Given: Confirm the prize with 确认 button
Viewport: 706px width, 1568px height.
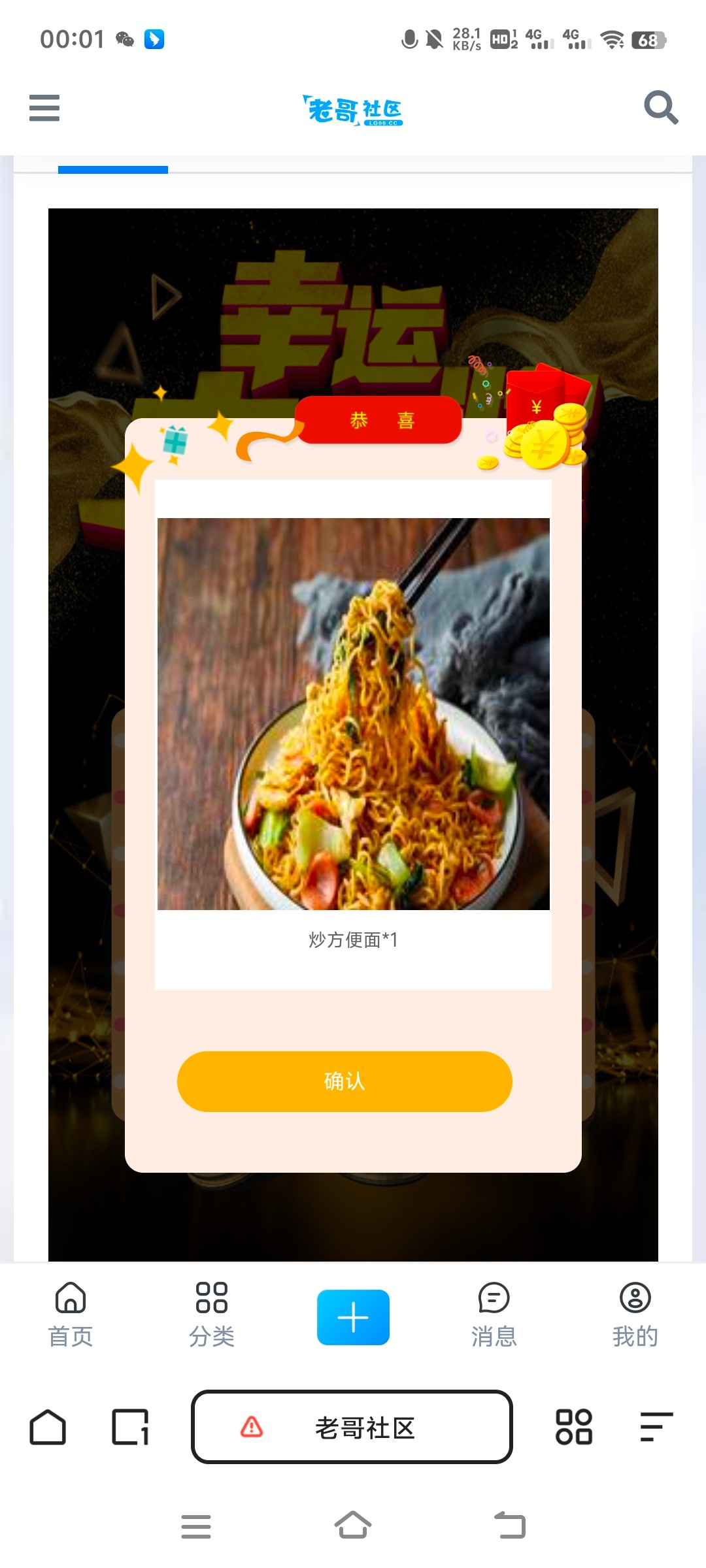Looking at the screenshot, I should pos(345,1081).
